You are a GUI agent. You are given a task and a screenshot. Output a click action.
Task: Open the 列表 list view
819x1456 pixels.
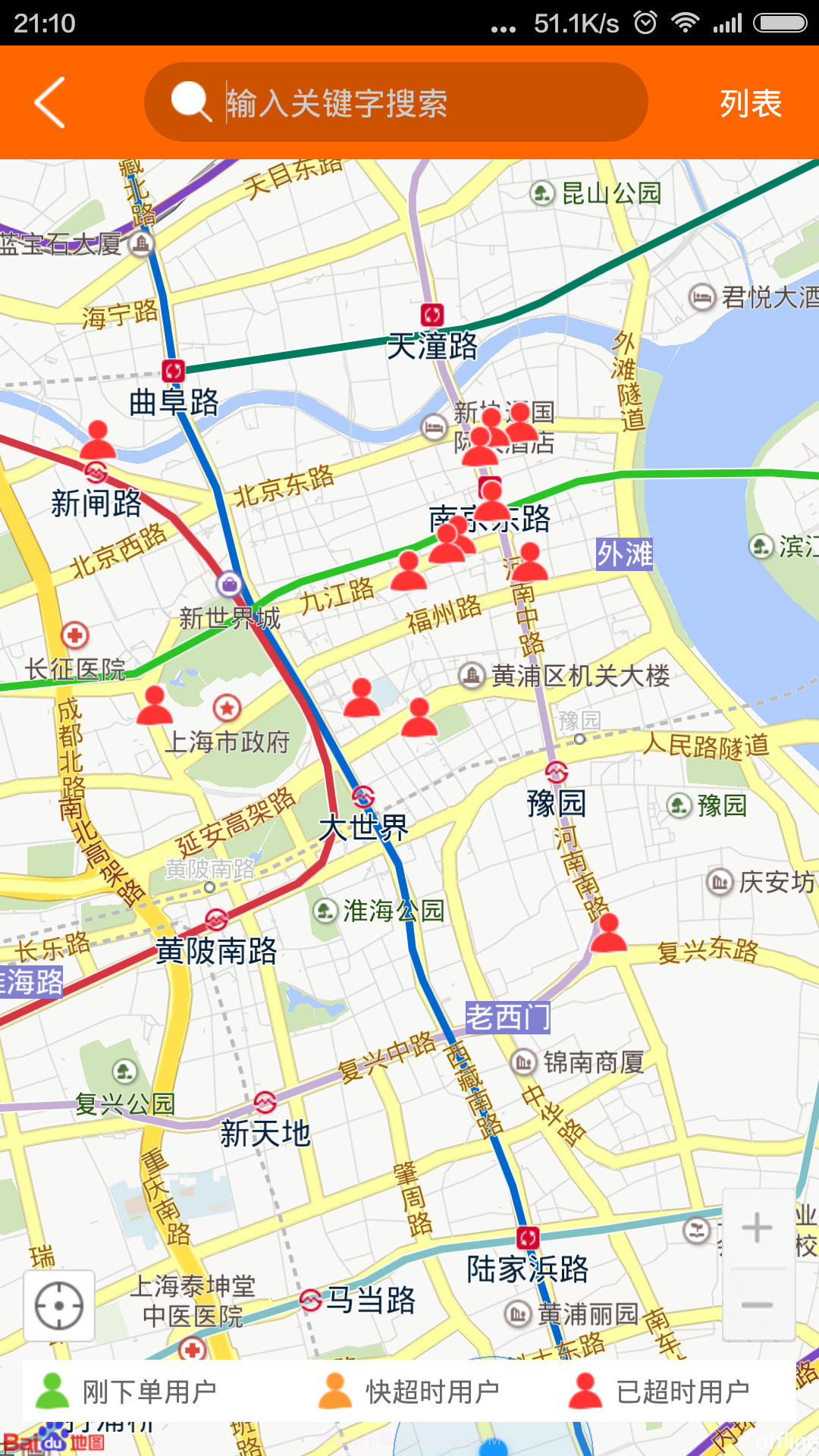[750, 103]
